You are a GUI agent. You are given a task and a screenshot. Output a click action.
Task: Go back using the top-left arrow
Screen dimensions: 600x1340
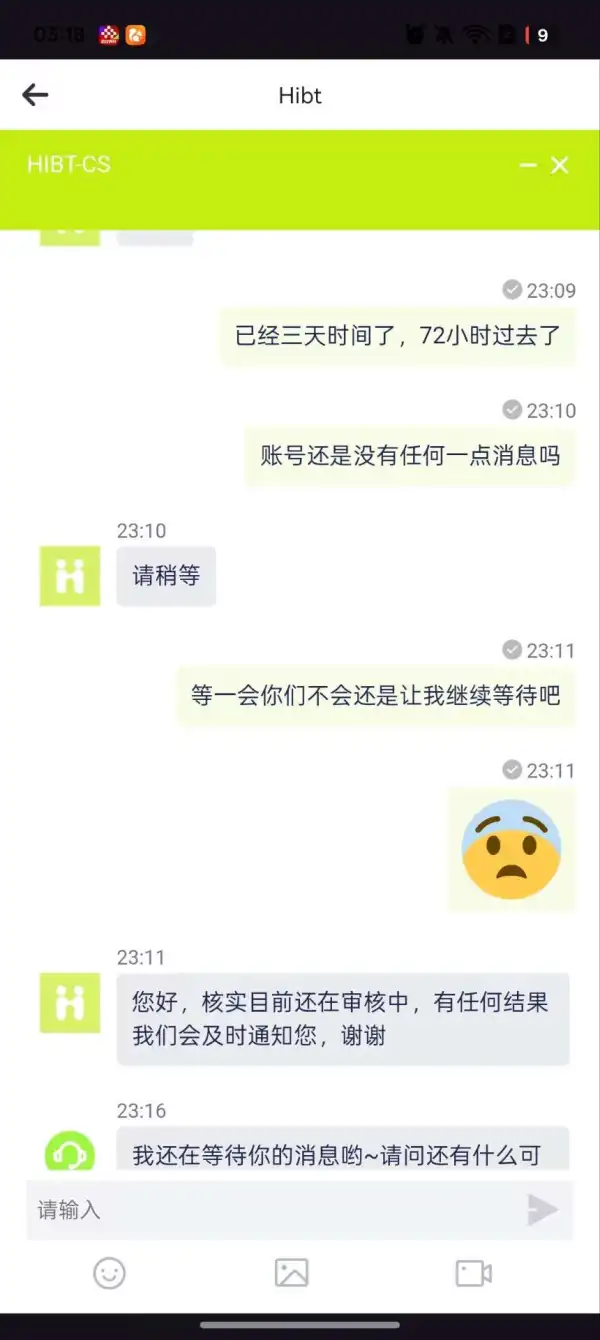pyautogui.click(x=35, y=95)
